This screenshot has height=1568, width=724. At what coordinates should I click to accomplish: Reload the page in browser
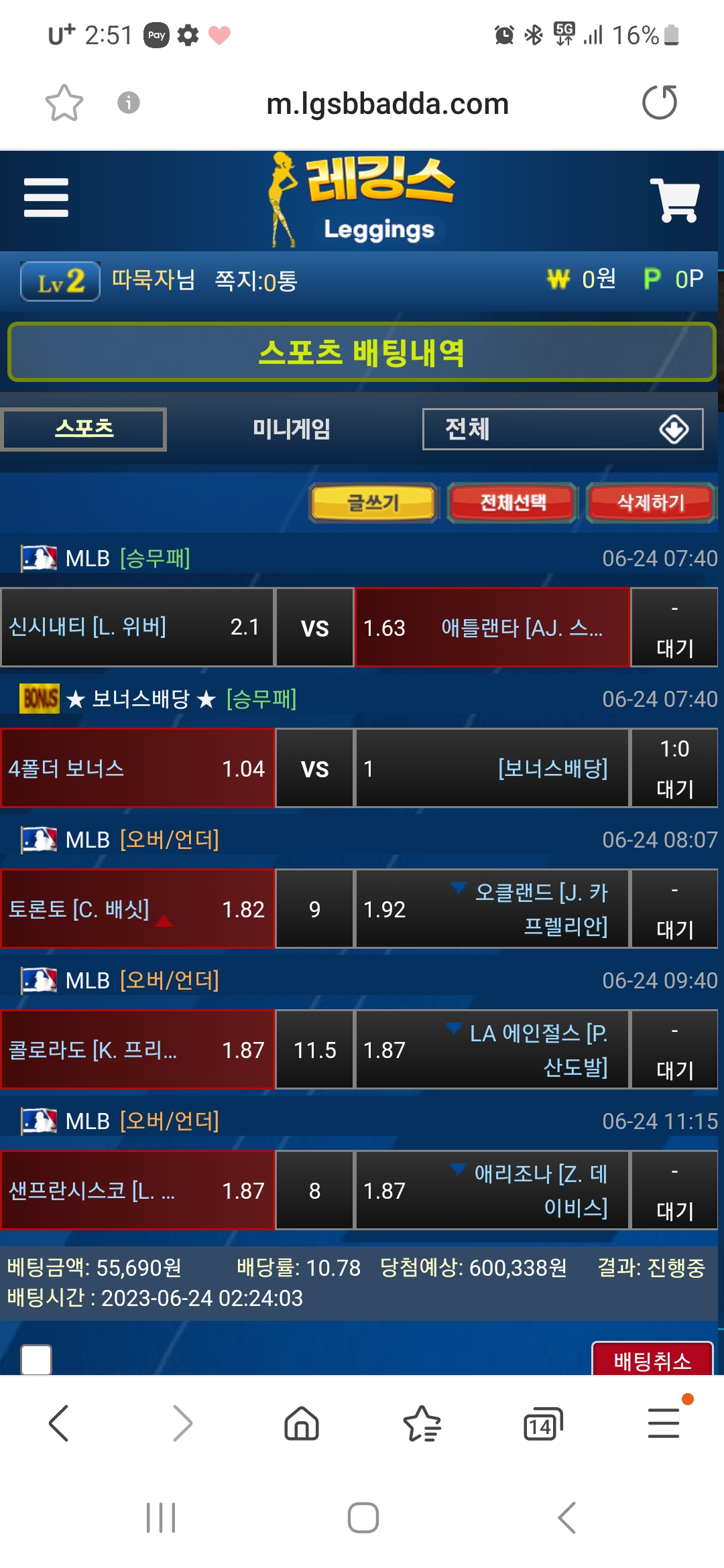[660, 103]
